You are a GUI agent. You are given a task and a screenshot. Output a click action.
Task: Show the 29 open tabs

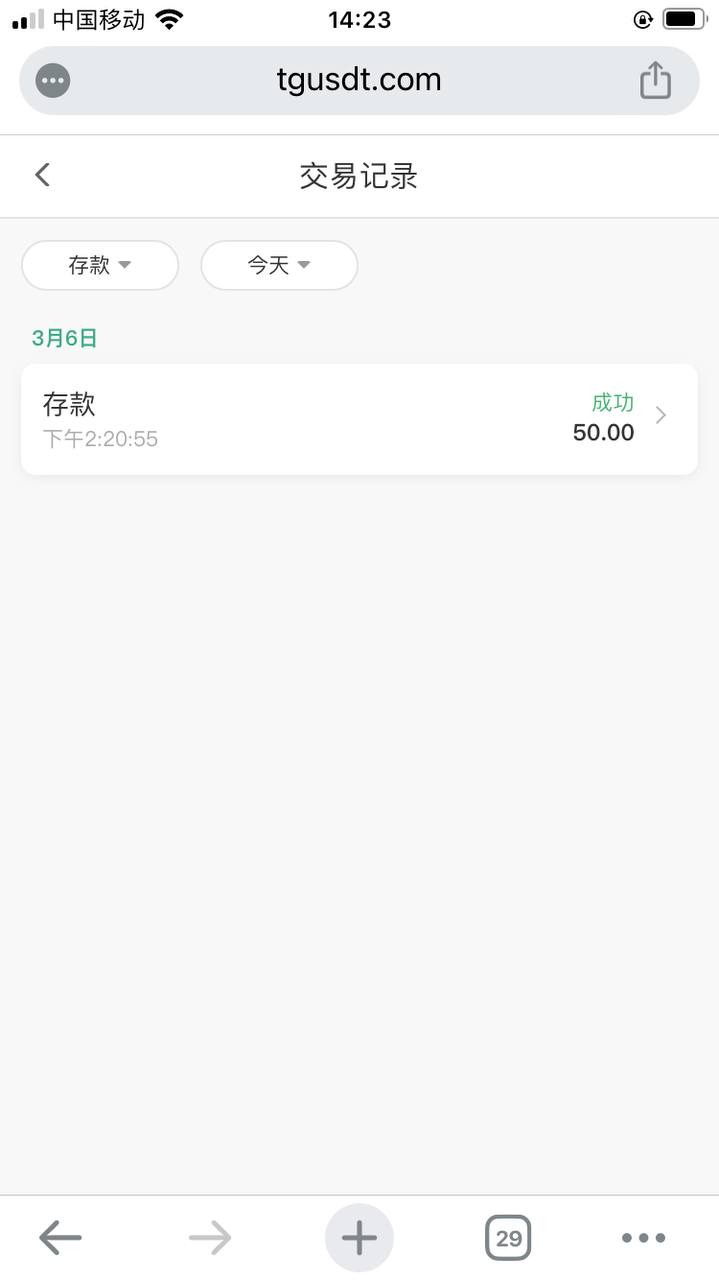click(x=508, y=1238)
